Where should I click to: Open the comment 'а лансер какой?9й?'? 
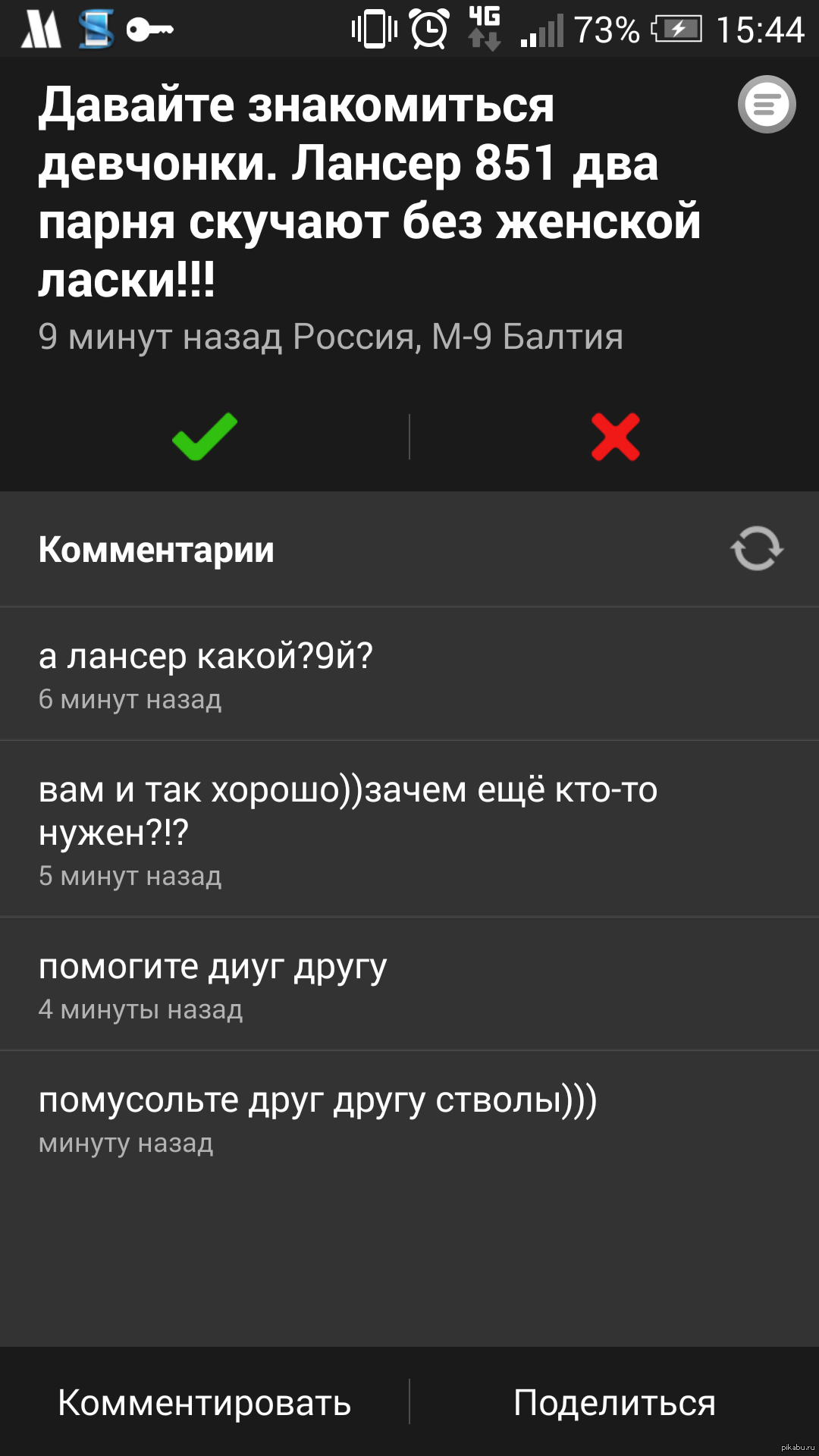pos(409,673)
